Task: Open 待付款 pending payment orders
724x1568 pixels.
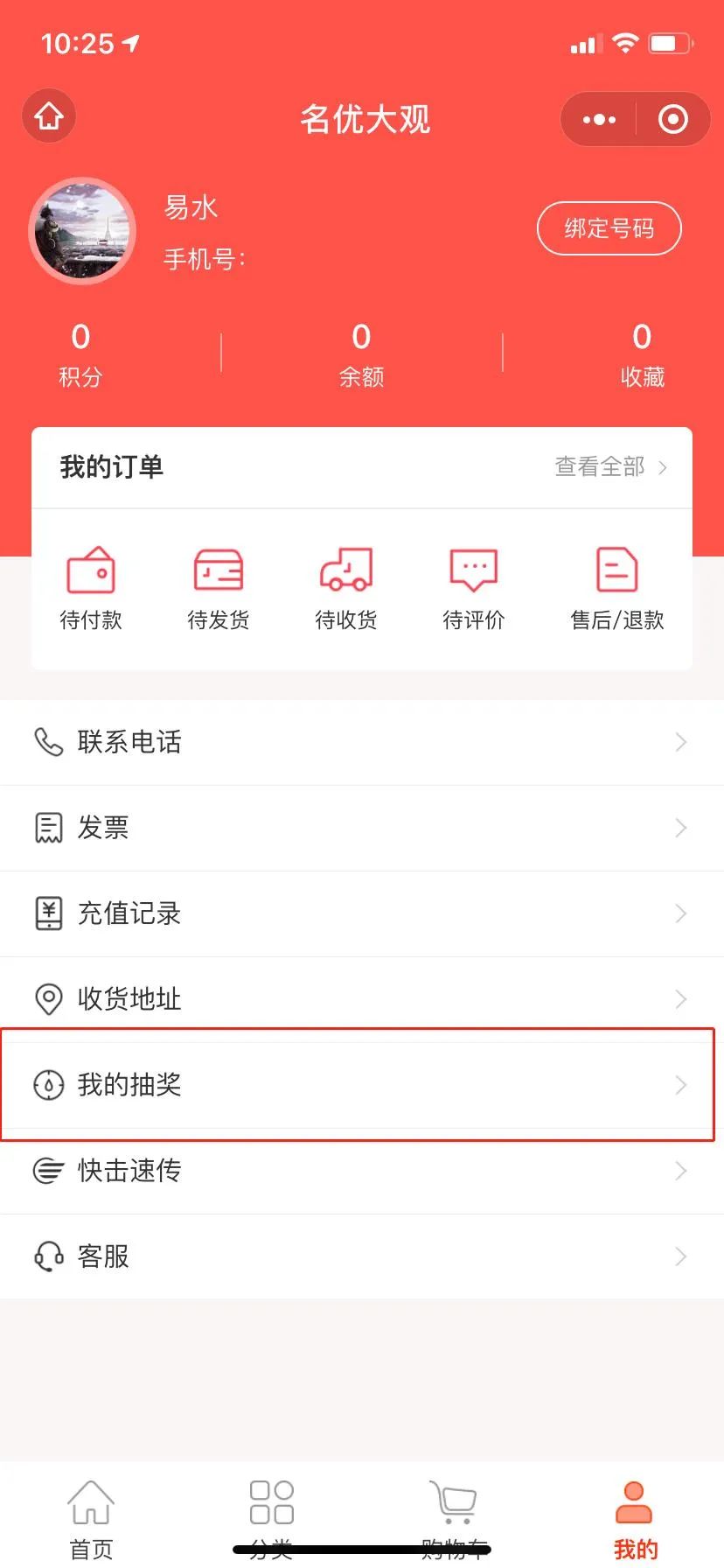Action: pos(91,588)
